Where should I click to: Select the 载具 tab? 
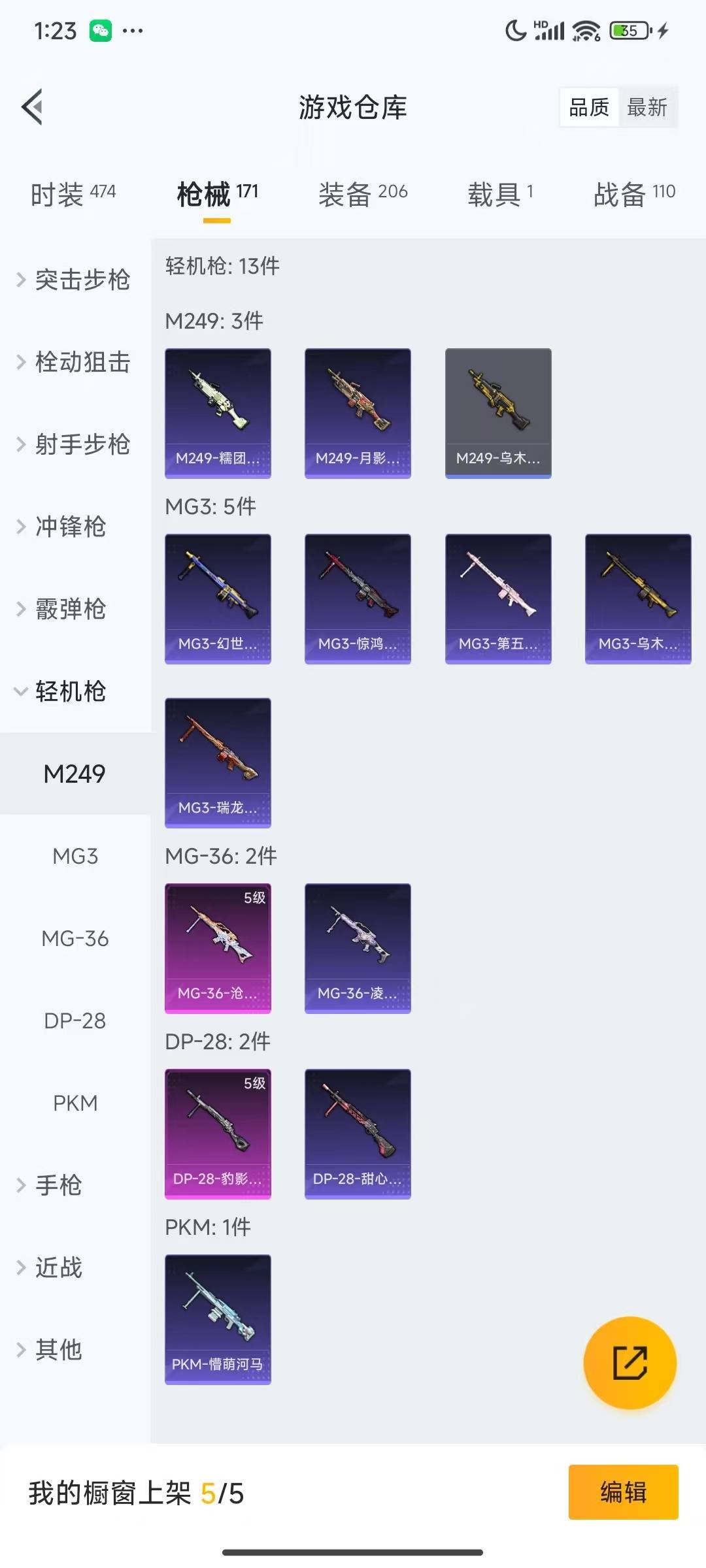500,194
